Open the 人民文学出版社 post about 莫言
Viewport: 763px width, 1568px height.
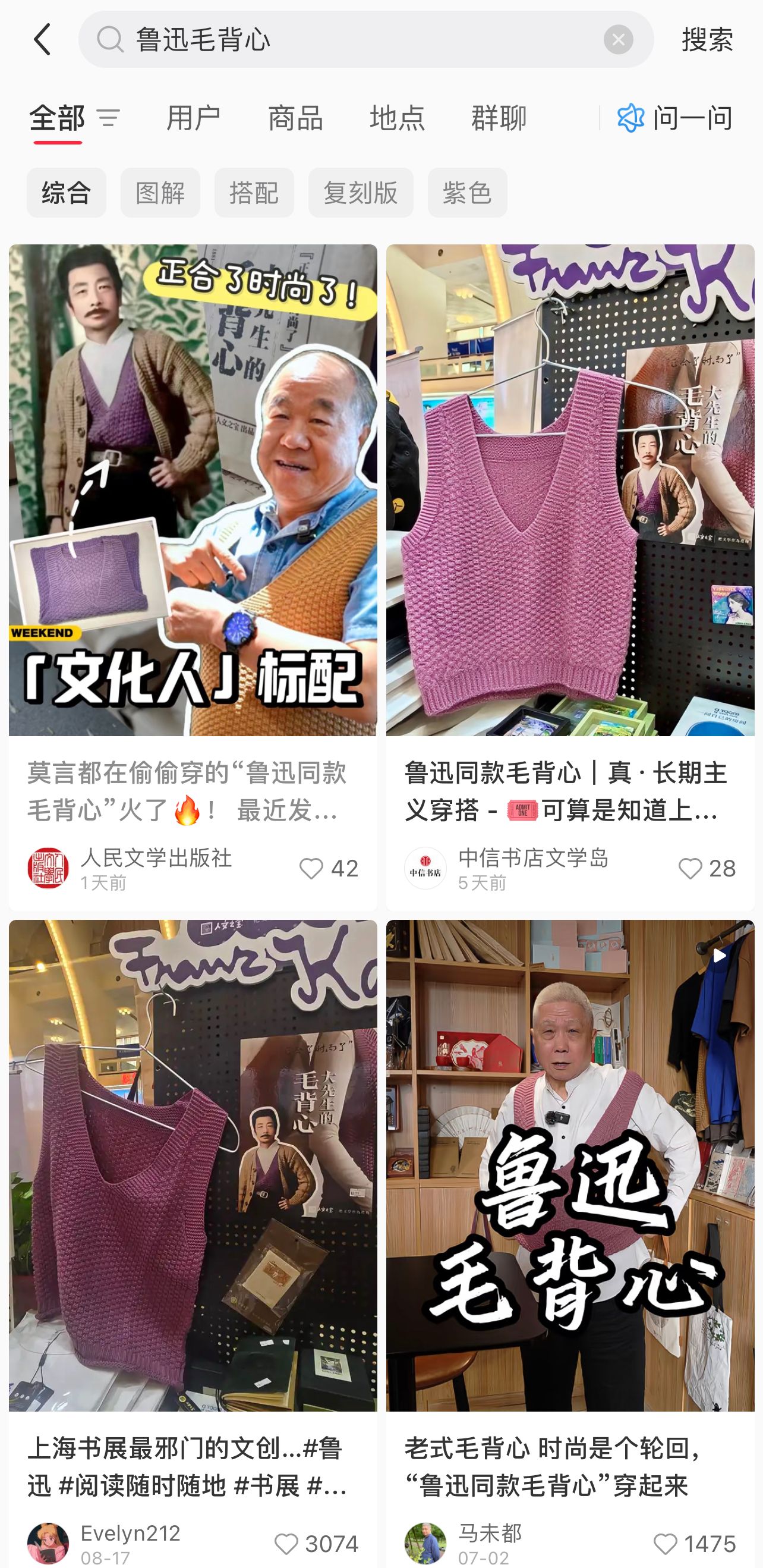(x=193, y=490)
